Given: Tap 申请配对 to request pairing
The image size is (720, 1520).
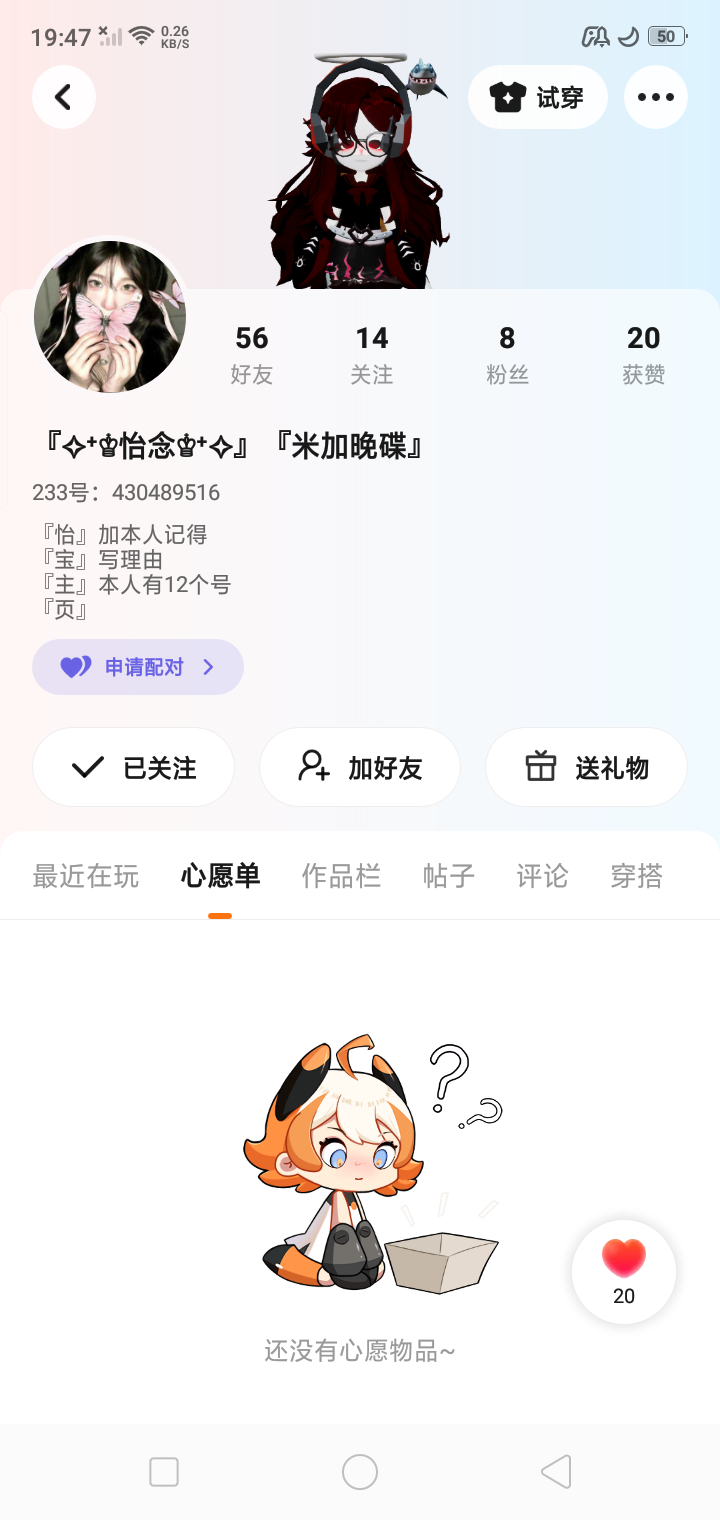Looking at the screenshot, I should pyautogui.click(x=138, y=667).
